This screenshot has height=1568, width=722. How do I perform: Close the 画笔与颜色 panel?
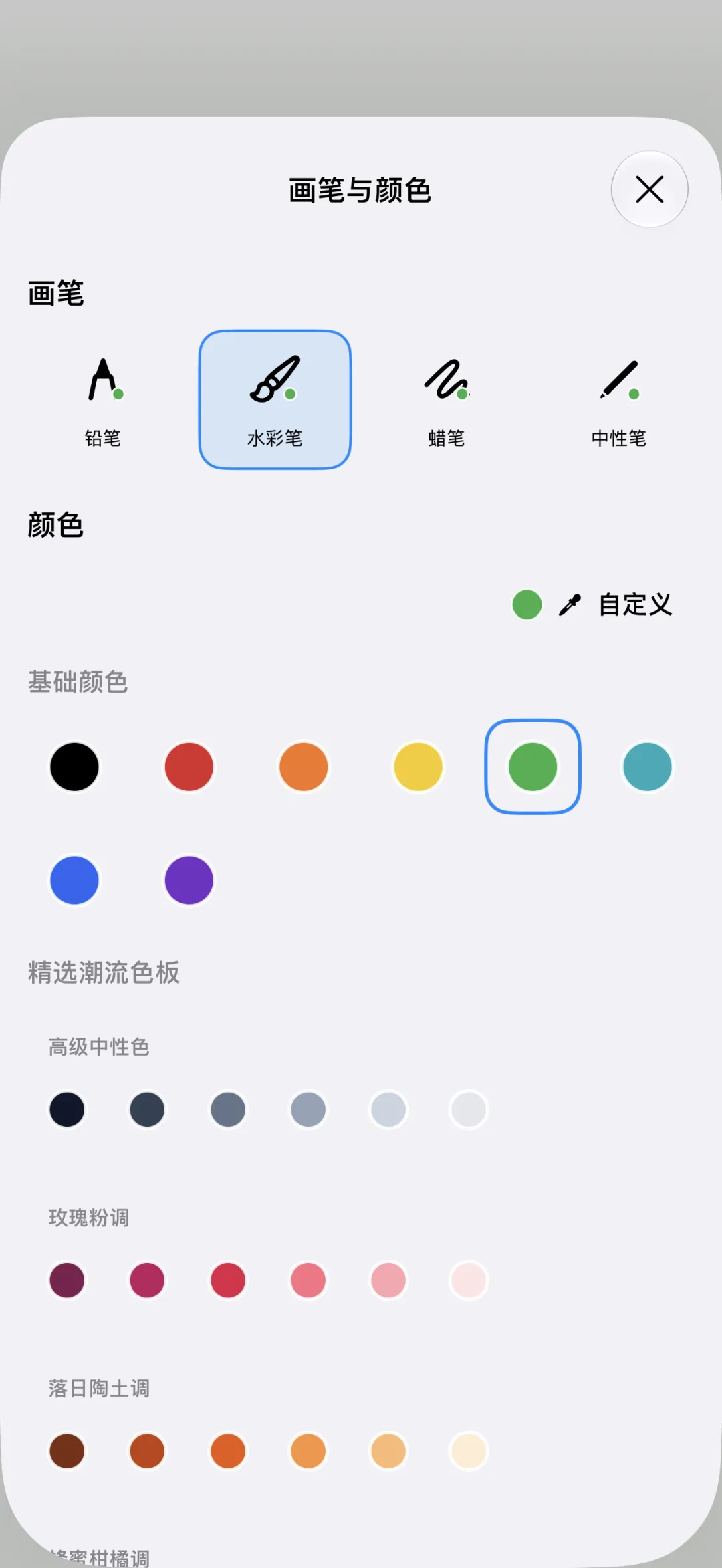(x=649, y=189)
